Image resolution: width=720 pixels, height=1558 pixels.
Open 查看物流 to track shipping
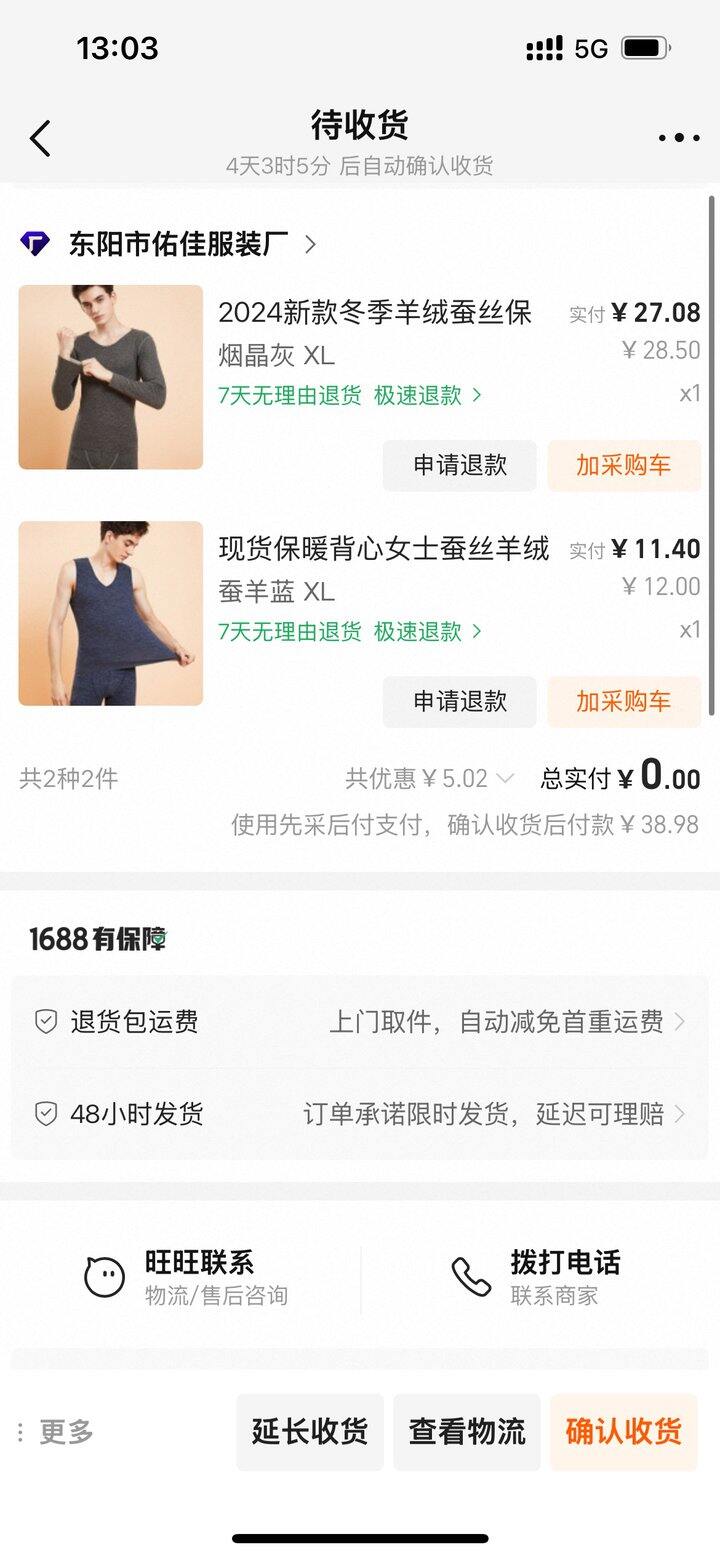467,1432
